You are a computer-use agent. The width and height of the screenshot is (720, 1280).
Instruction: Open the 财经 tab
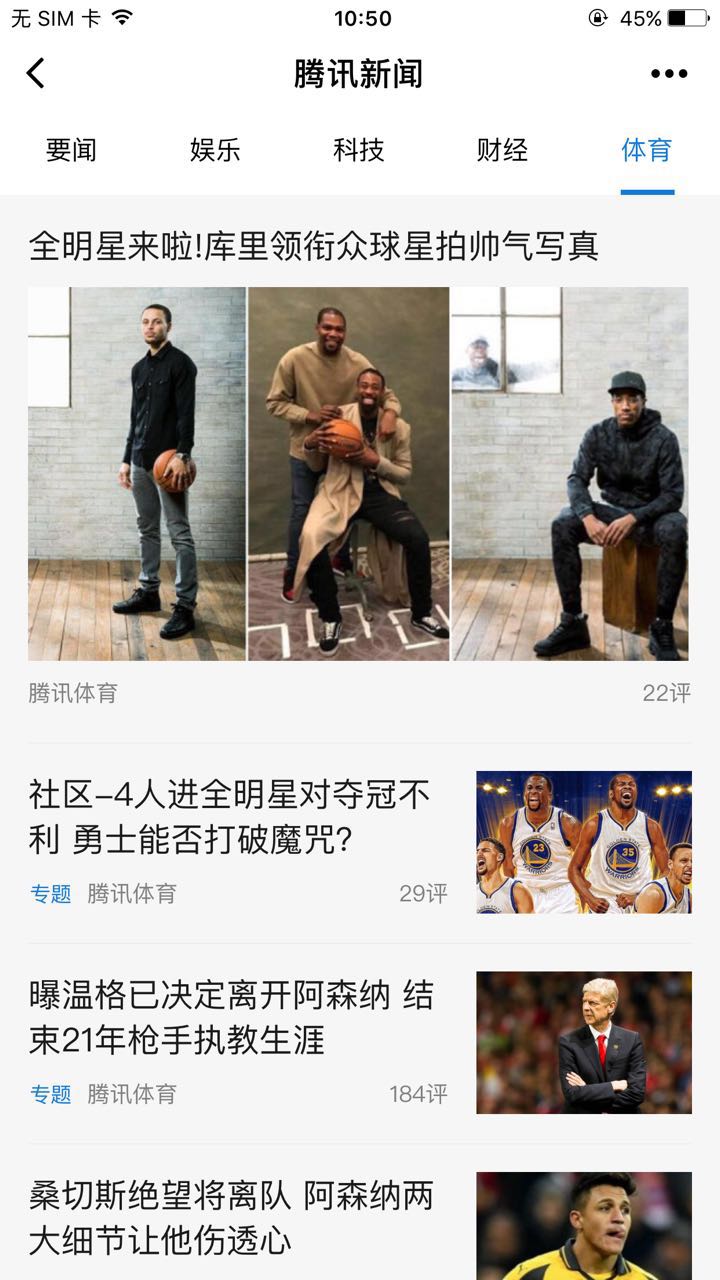[x=502, y=151]
